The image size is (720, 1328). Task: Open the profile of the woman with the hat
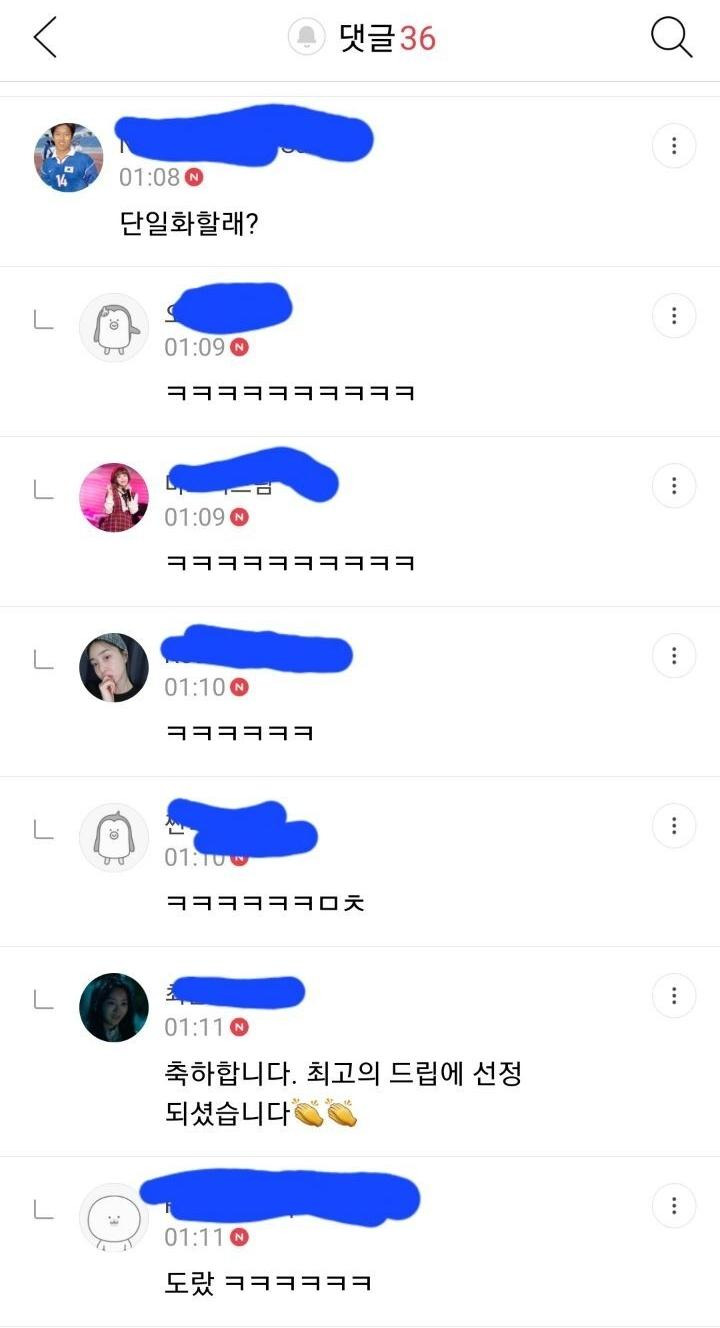point(114,667)
